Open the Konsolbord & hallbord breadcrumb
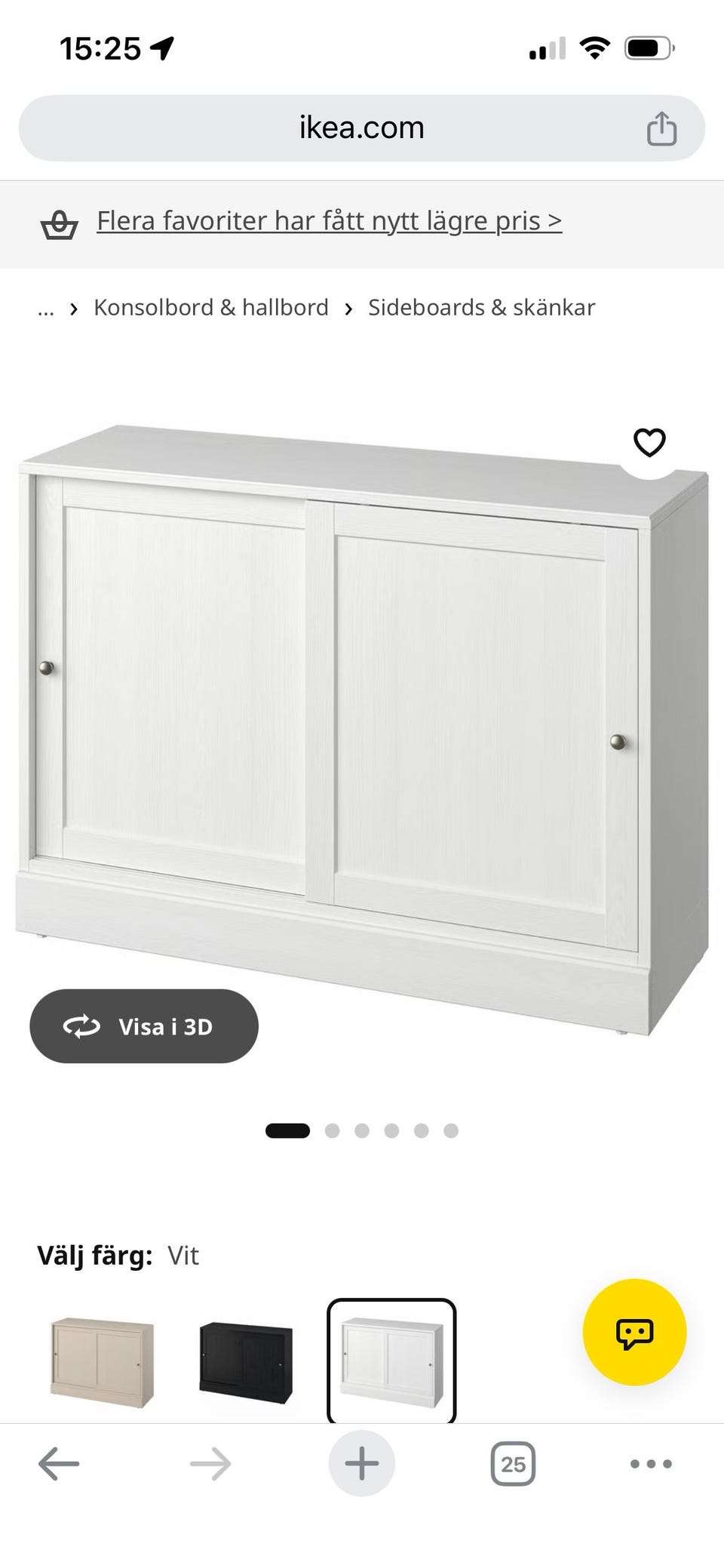The height and width of the screenshot is (1568, 724). [211, 307]
